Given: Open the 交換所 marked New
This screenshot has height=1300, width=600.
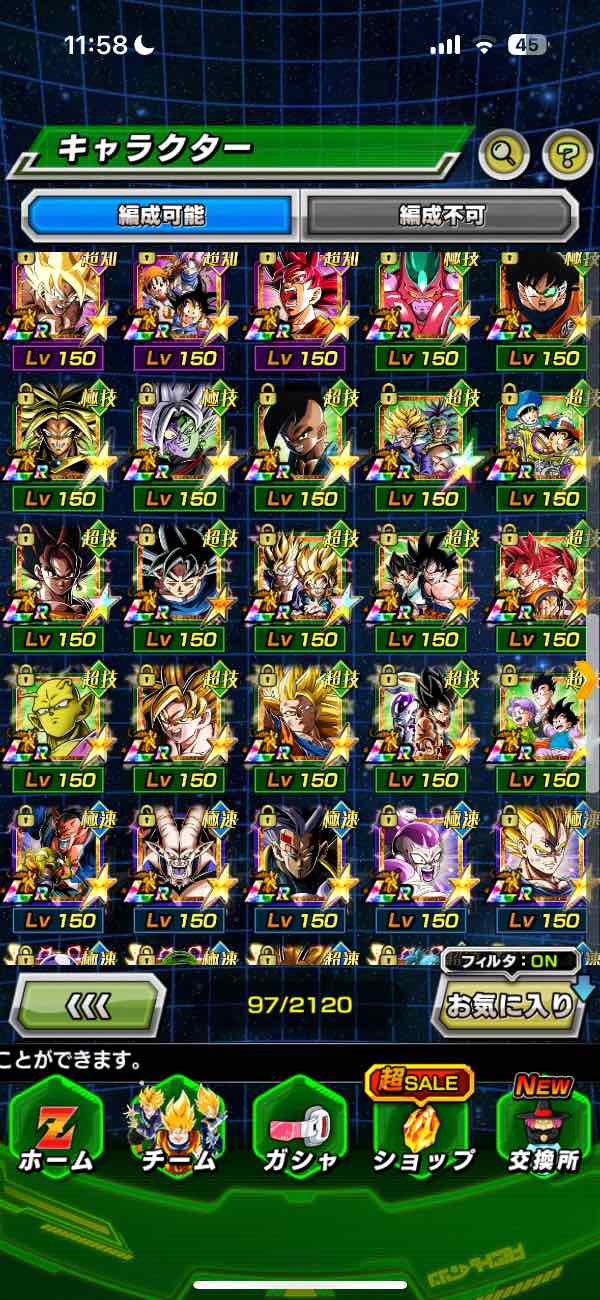Looking at the screenshot, I should (x=543, y=1128).
